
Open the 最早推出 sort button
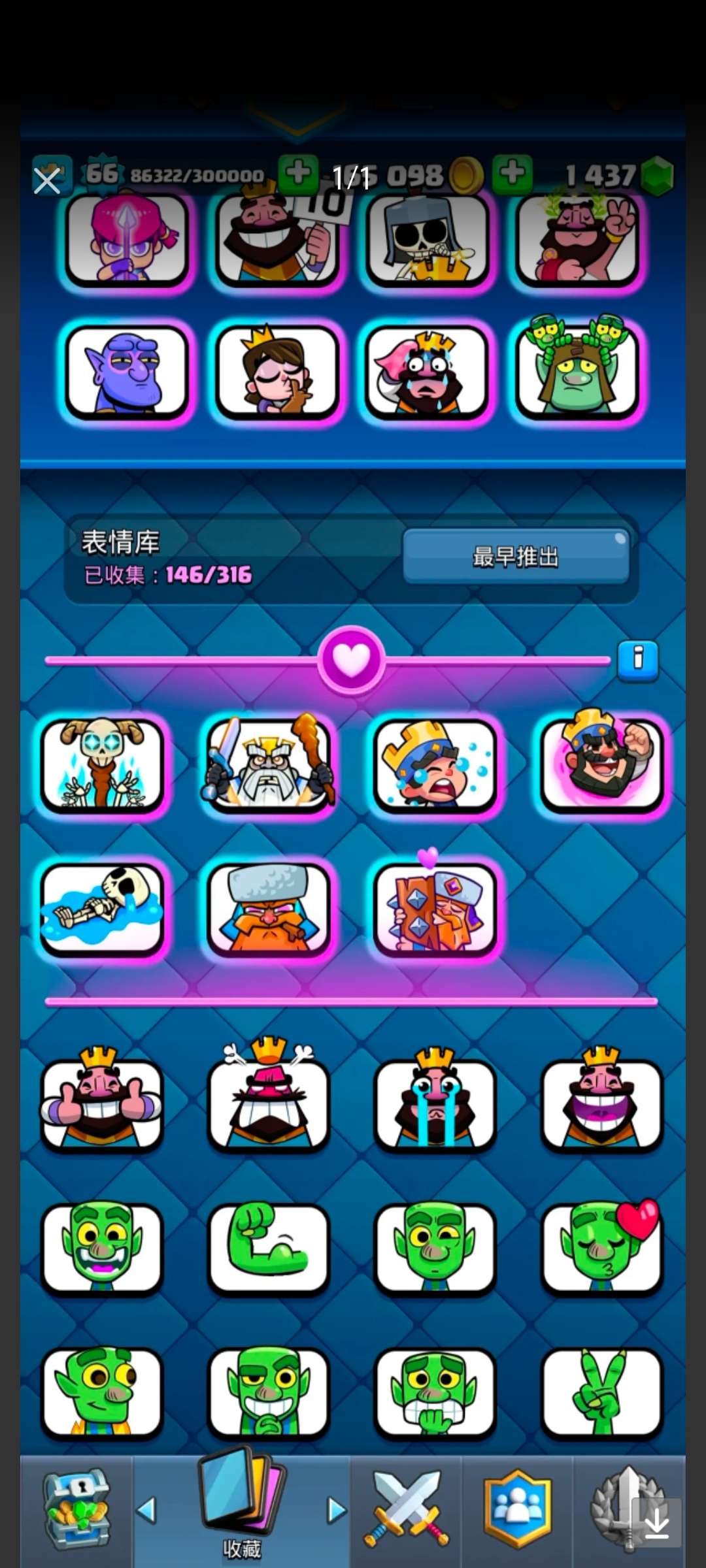tap(516, 557)
